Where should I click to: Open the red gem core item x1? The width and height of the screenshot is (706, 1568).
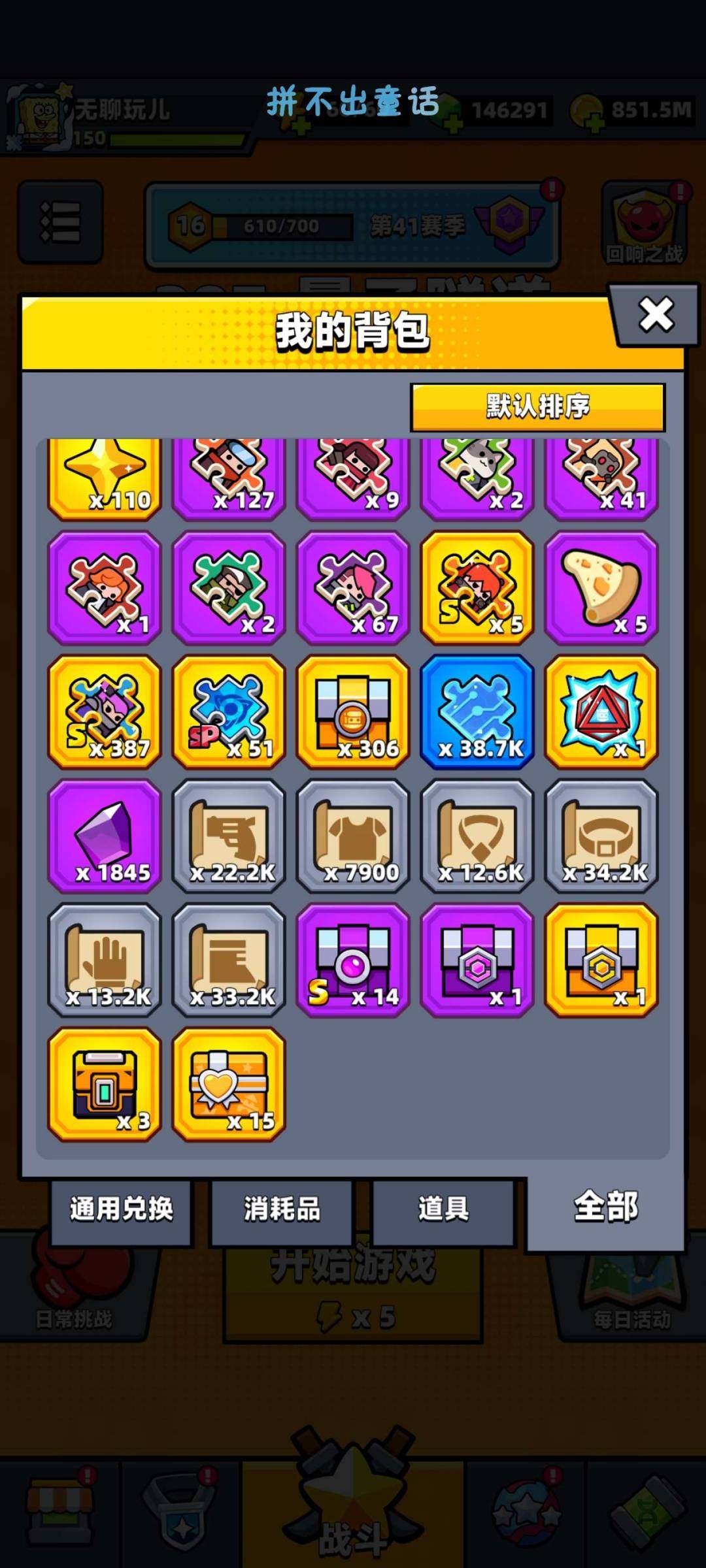(601, 712)
